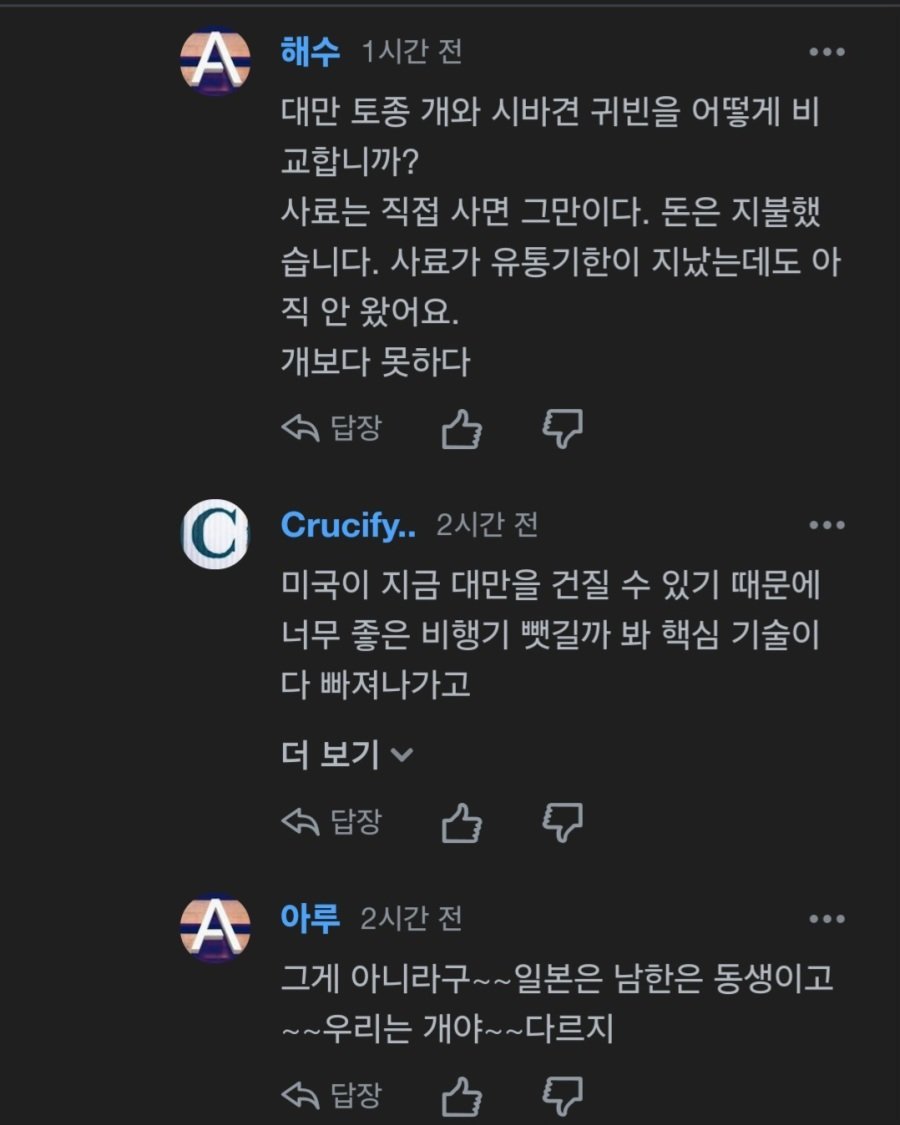Like 아루's comment
The width and height of the screenshot is (900, 1125).
[461, 1096]
